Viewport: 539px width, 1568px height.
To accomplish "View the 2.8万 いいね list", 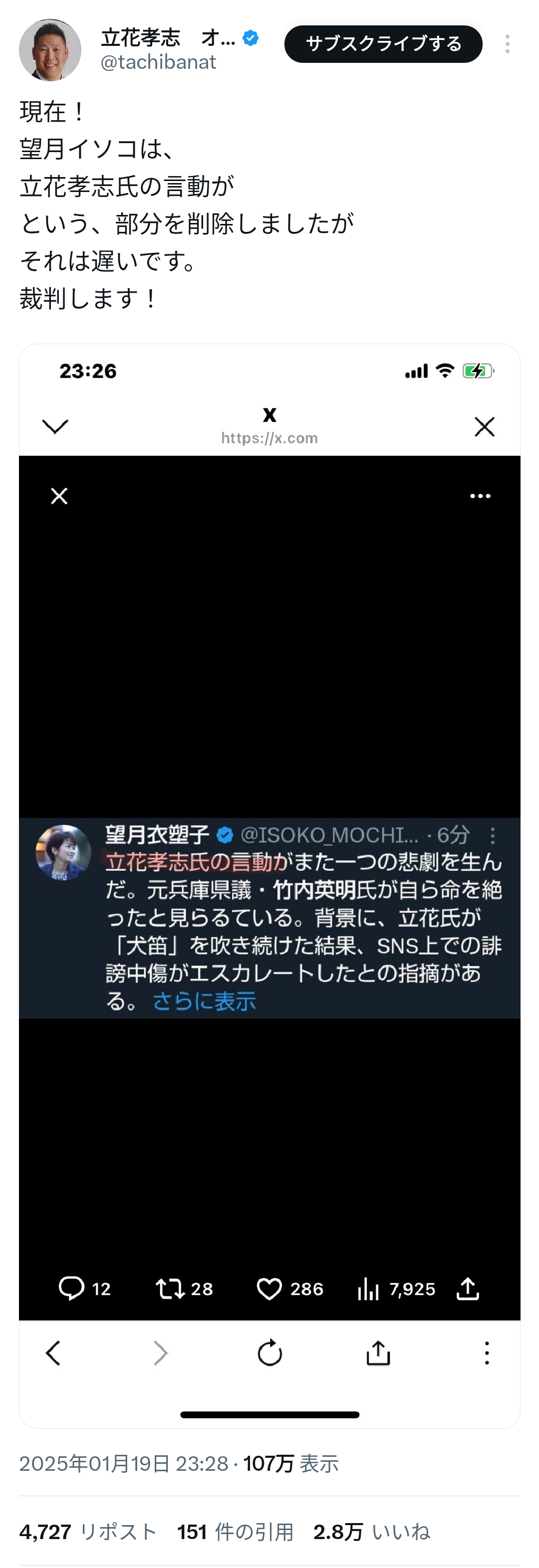I will [371, 1532].
